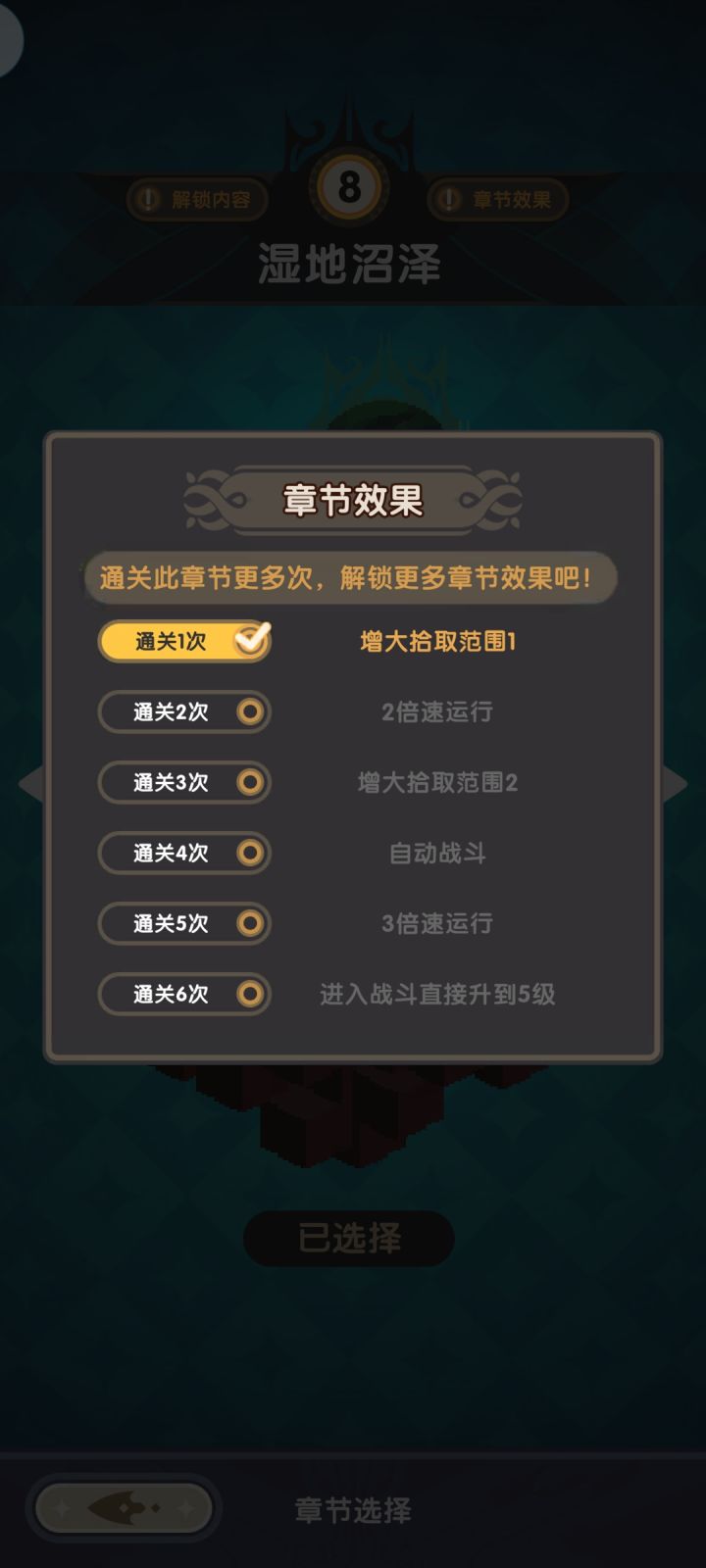
Task: Tap the right arrow to view next chapter
Action: [677, 784]
